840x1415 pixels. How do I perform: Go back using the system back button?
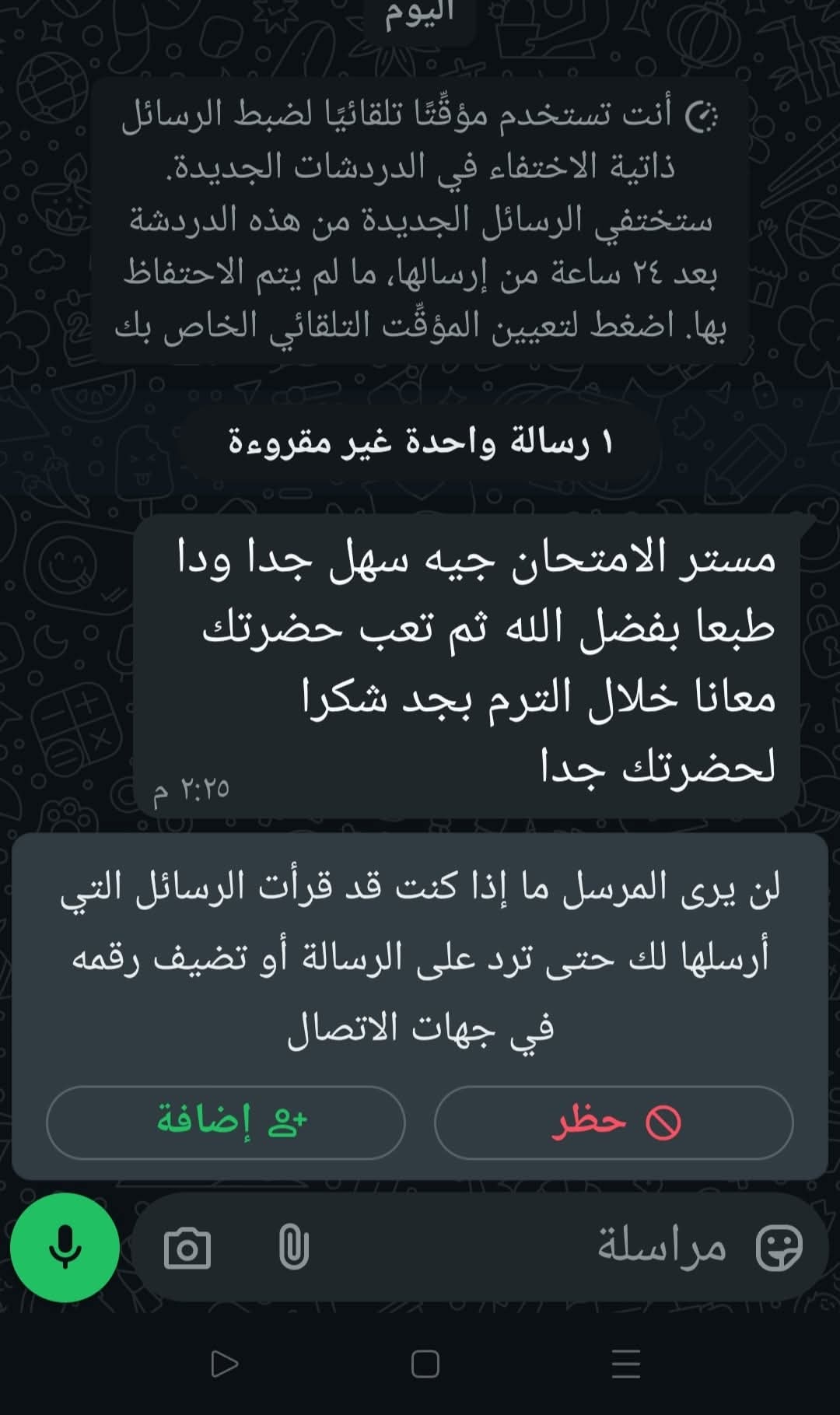(x=225, y=1364)
